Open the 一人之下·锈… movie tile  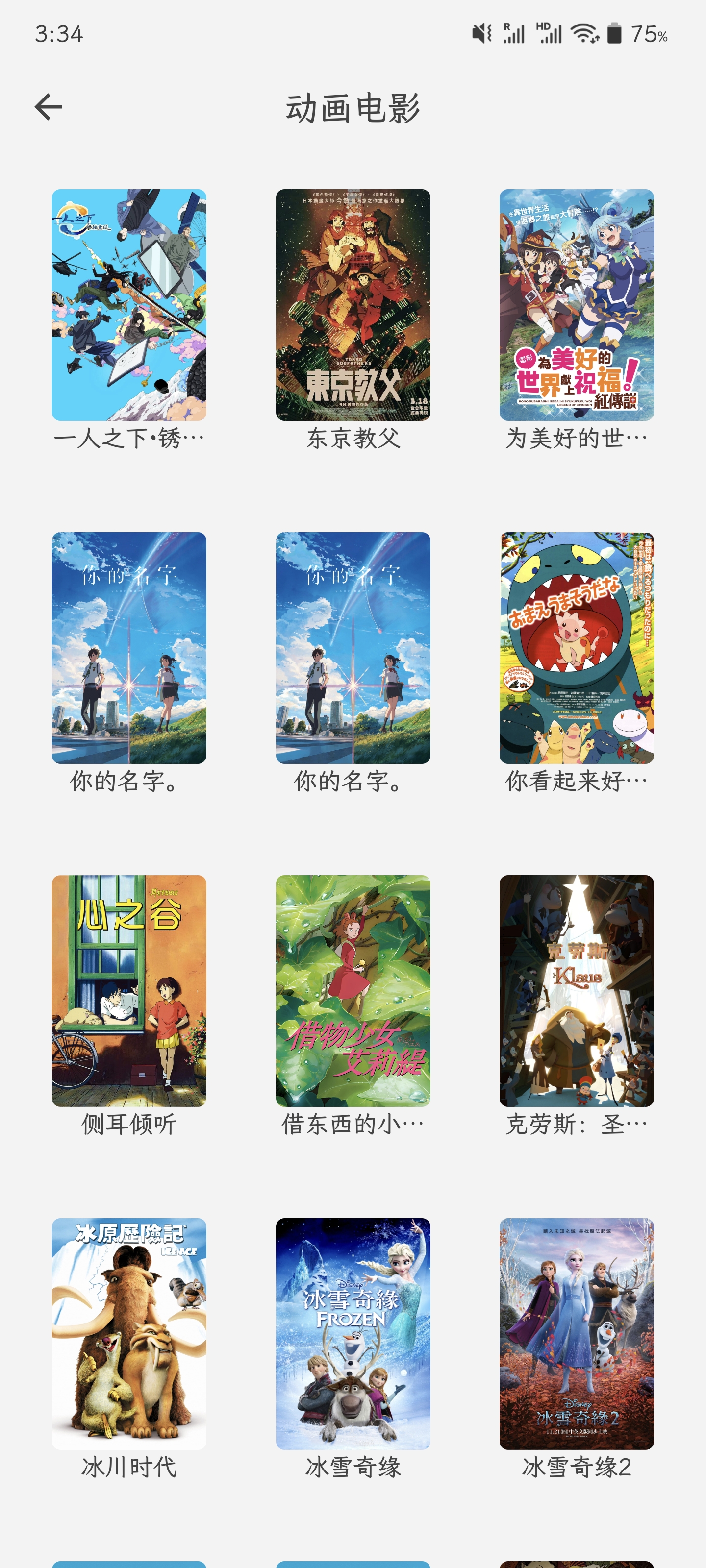click(128, 305)
